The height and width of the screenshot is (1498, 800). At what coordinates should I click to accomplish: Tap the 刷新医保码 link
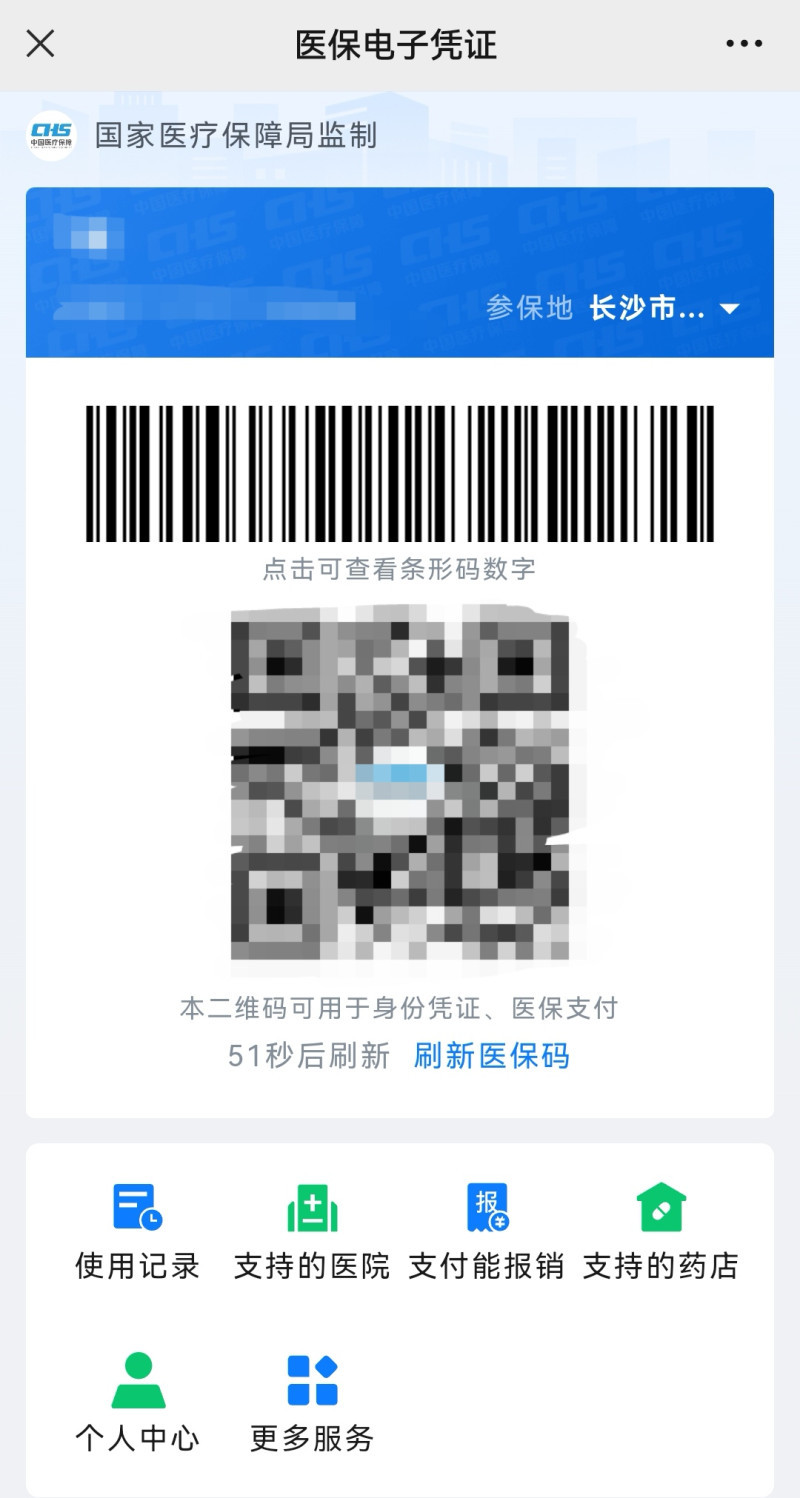(491, 1056)
